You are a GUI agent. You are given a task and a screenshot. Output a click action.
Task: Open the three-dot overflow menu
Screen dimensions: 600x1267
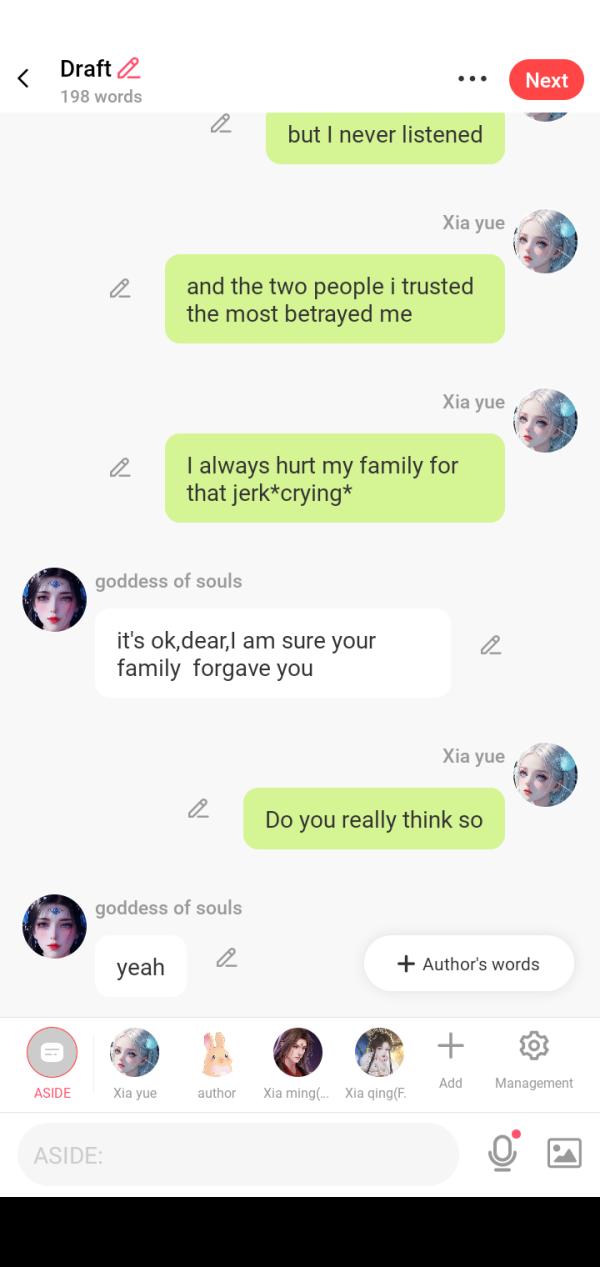click(x=472, y=79)
